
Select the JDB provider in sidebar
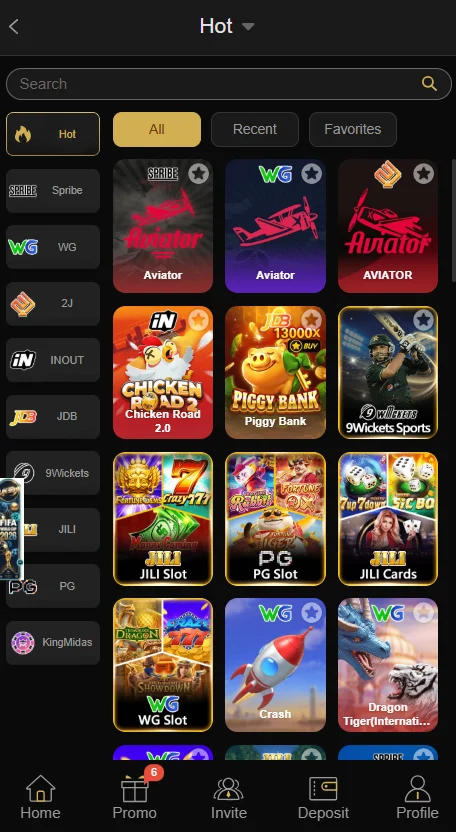coord(53,417)
